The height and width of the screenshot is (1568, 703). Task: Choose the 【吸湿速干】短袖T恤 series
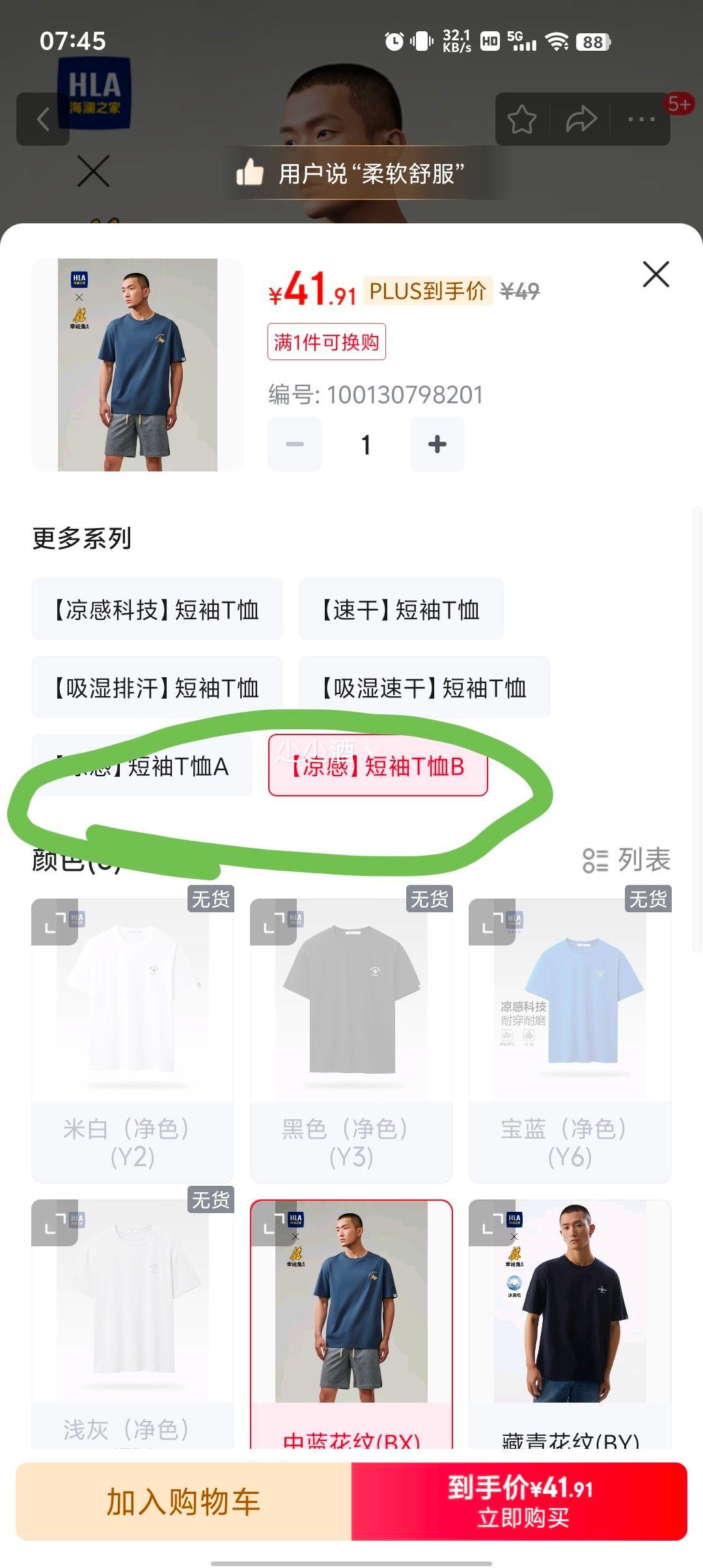[424, 688]
